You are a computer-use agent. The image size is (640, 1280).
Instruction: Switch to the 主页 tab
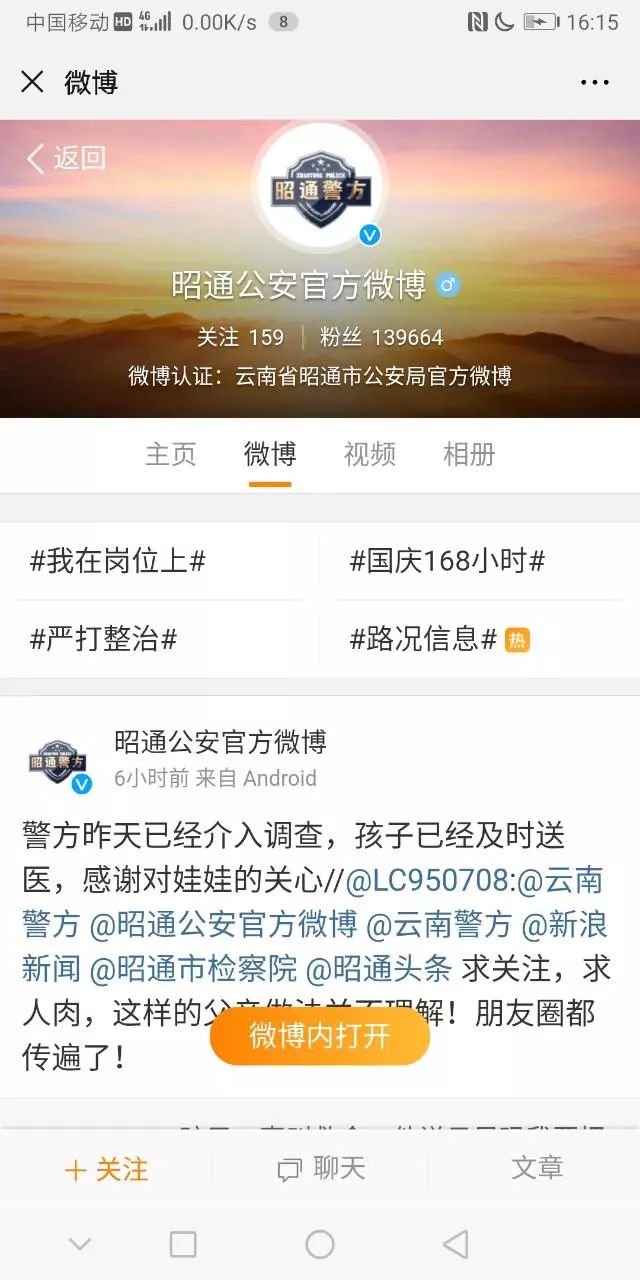[x=171, y=454]
